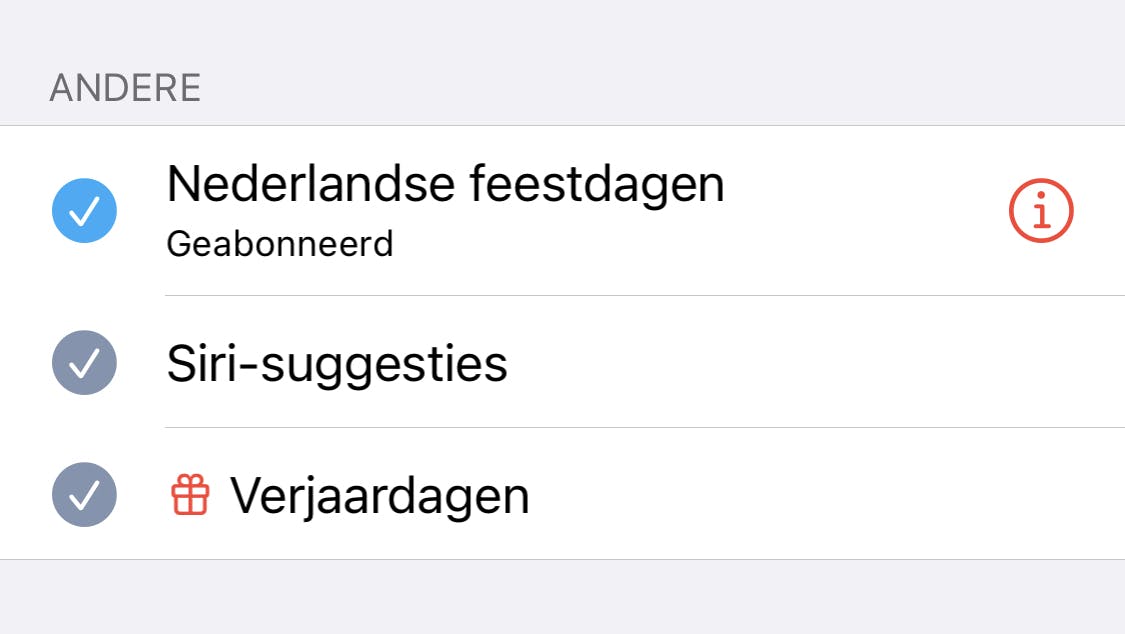Open info for Nederlandse feestdagen
Viewport: 1125px width, 634px height.
coord(1040,211)
